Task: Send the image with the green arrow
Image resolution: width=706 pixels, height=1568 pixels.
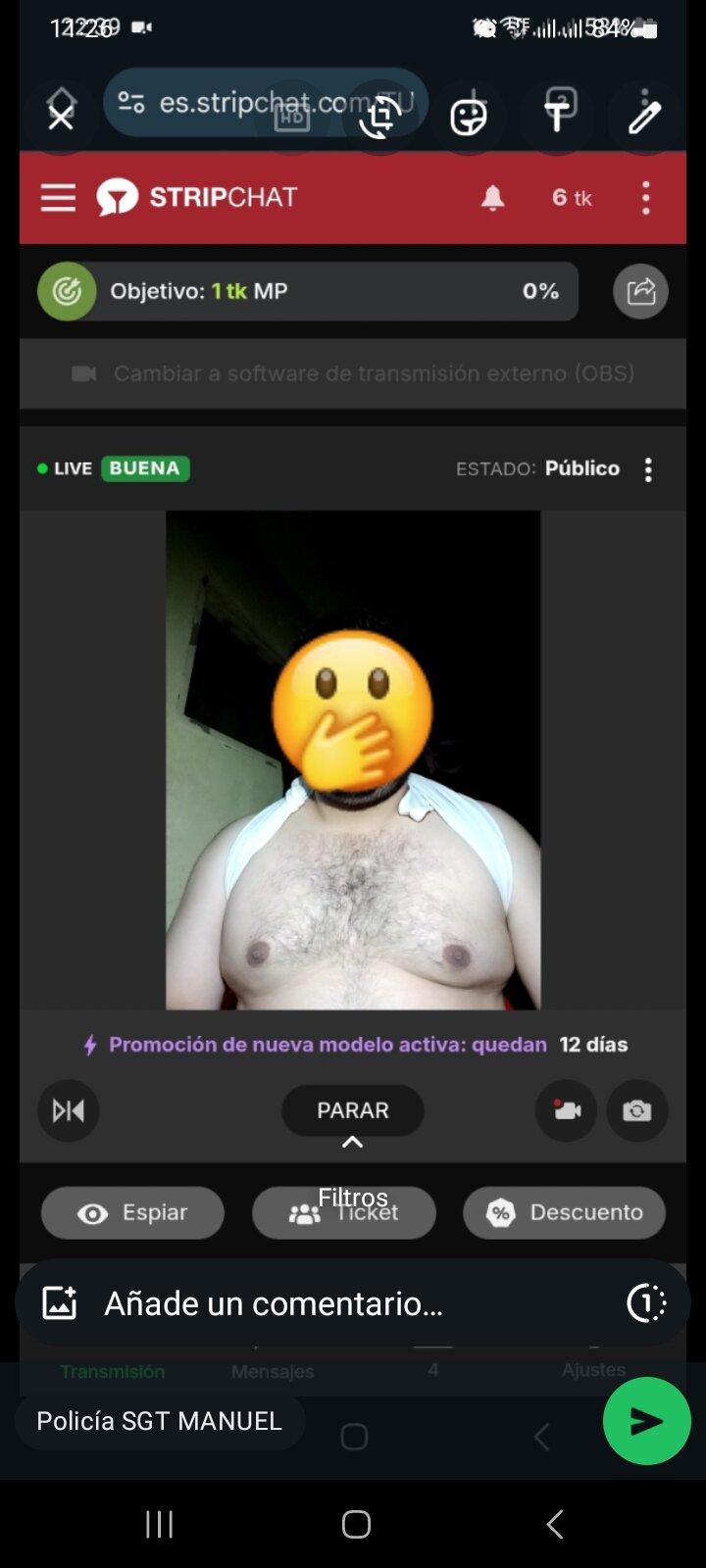Action: (x=646, y=1421)
